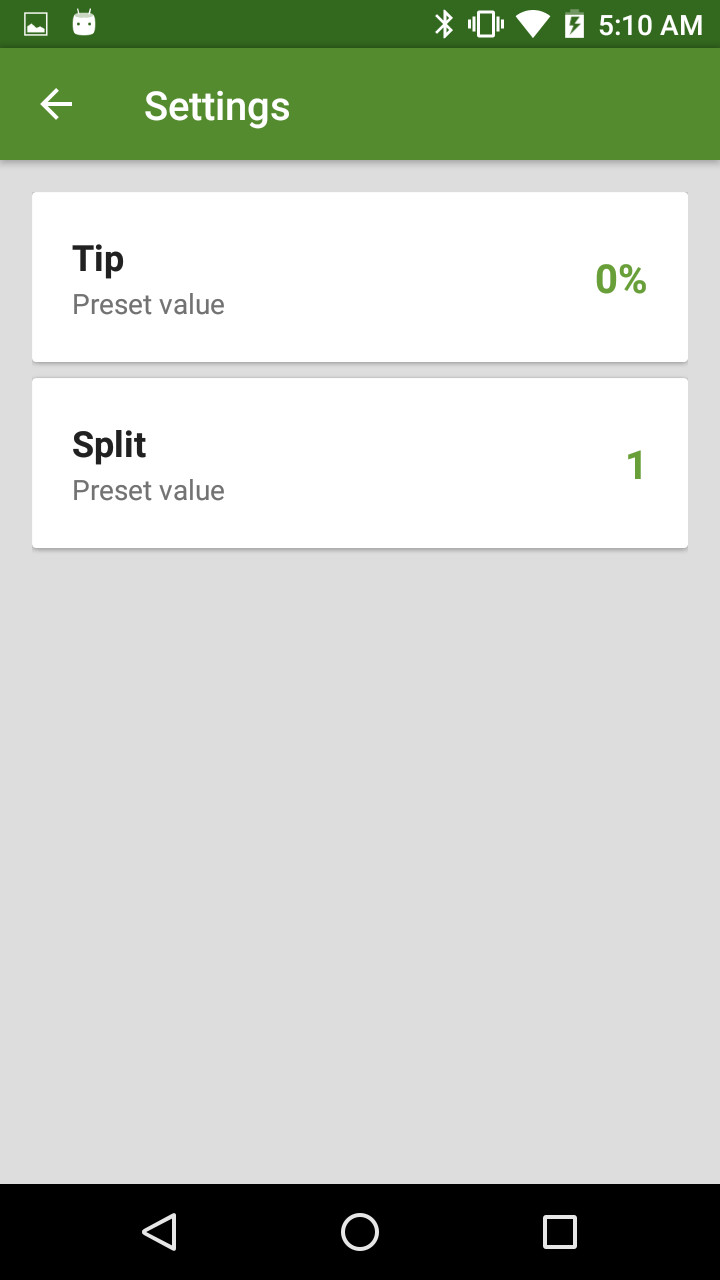Go back using the toolbar arrow

tap(56, 104)
